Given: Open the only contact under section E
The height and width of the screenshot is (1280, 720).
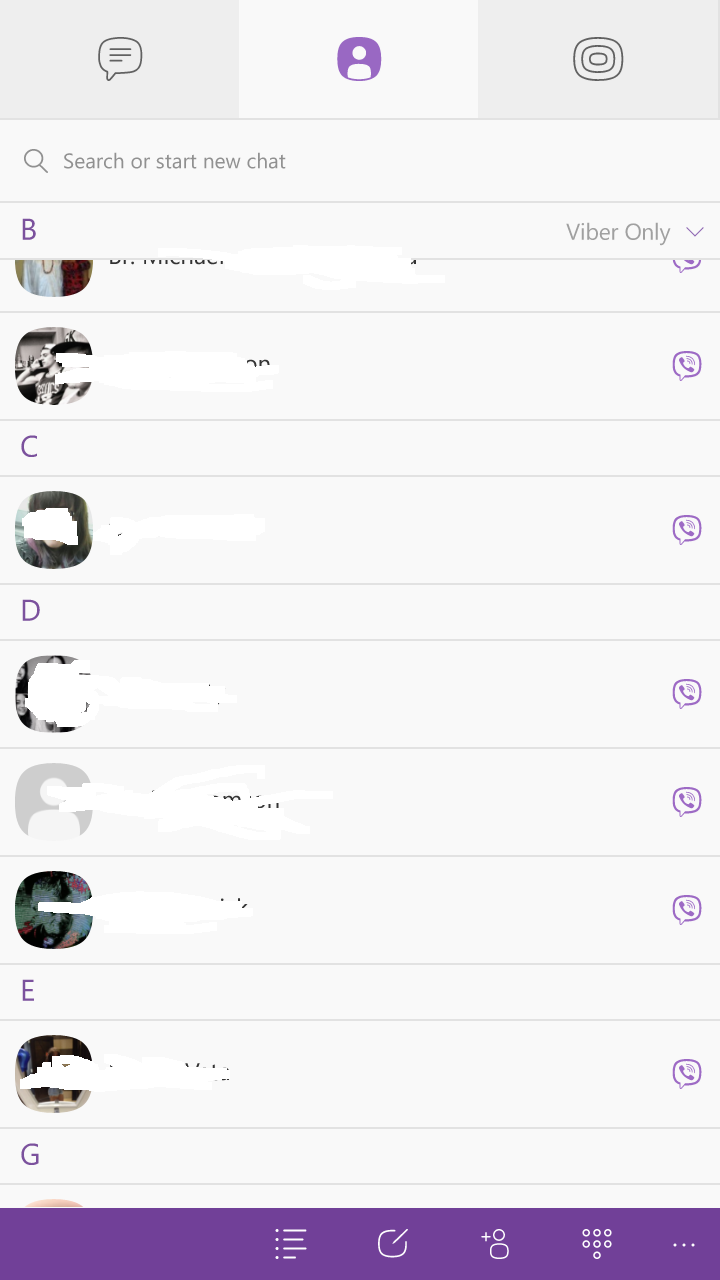Looking at the screenshot, I should click(x=360, y=1074).
